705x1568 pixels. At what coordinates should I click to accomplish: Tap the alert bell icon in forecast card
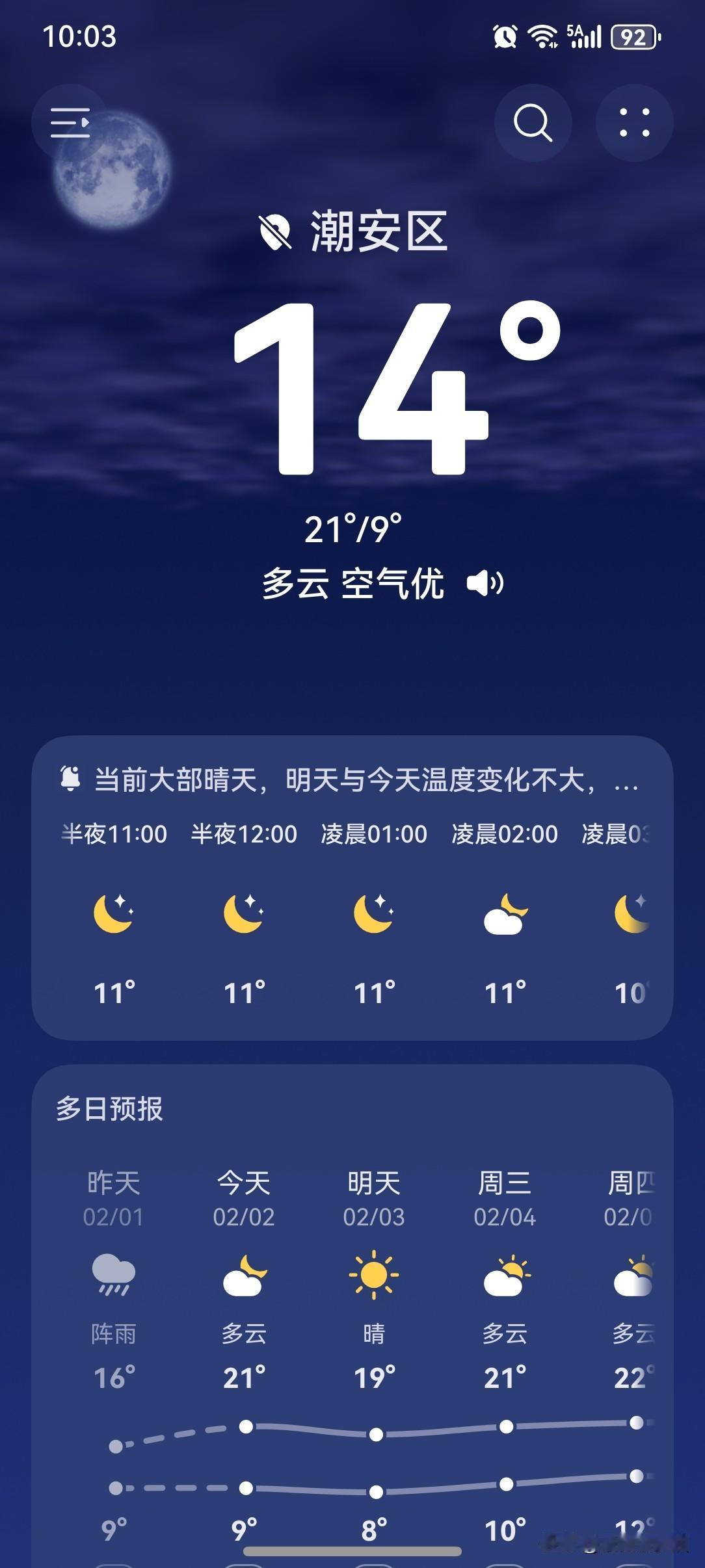72,778
